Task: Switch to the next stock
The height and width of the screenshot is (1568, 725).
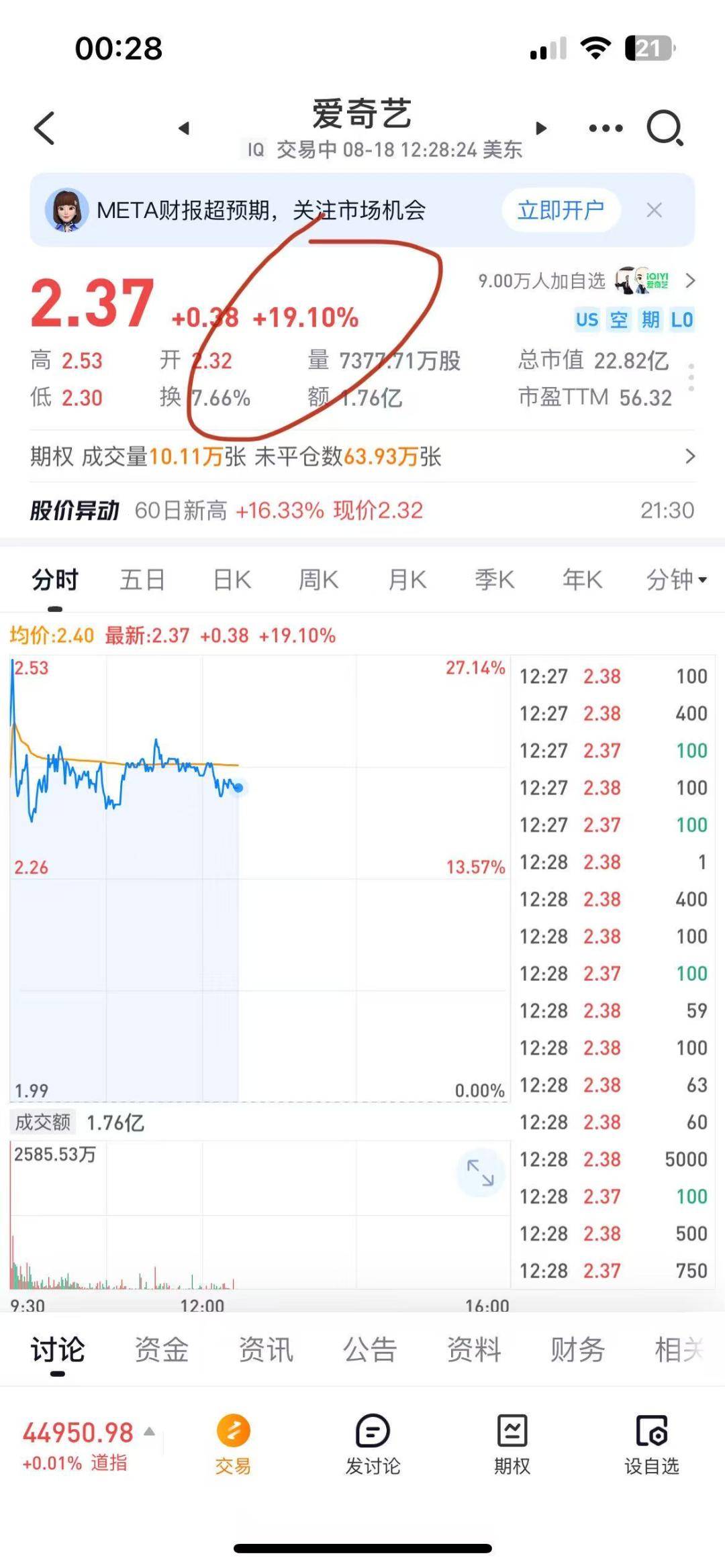Action: 541,128
